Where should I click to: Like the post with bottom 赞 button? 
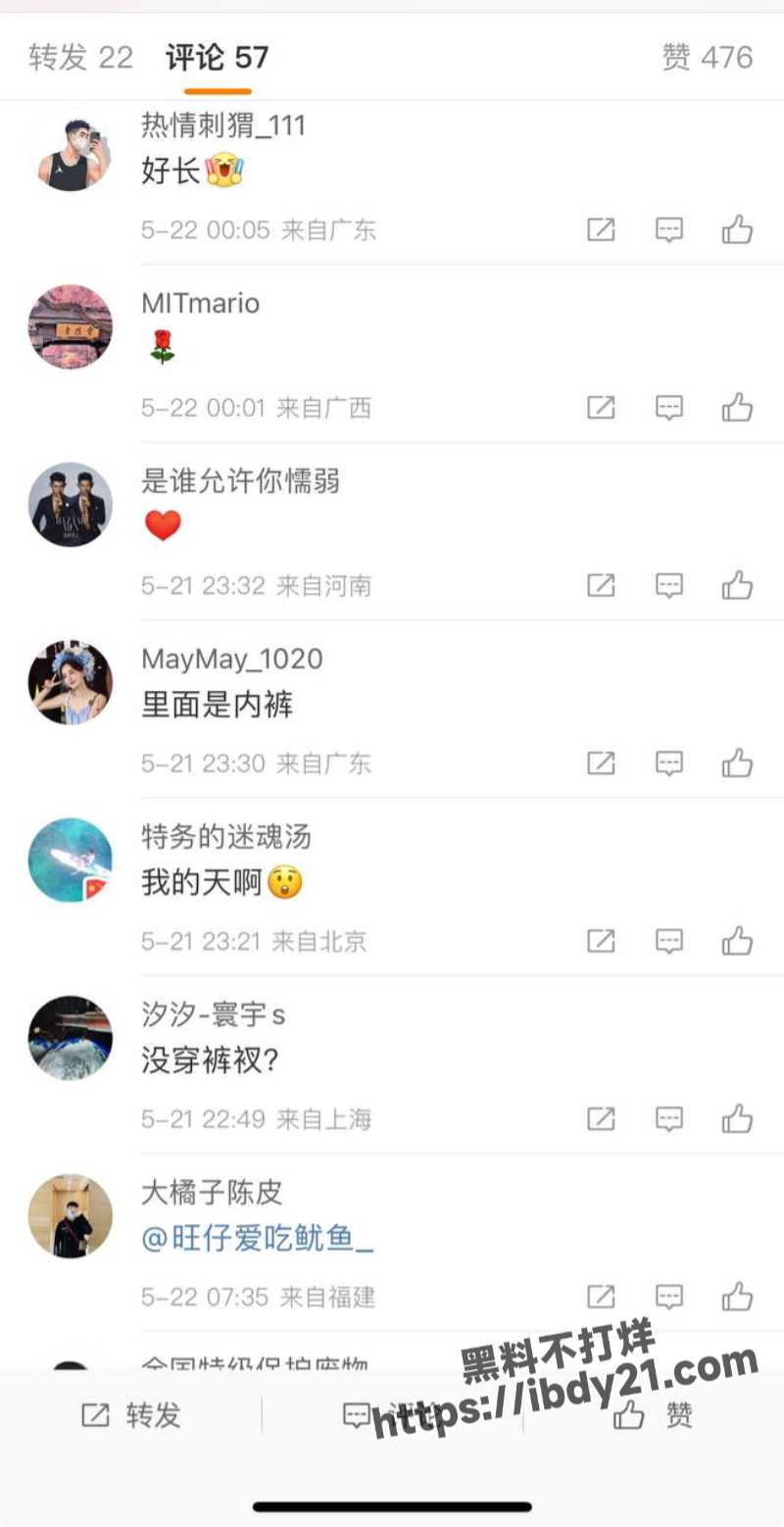point(654,1415)
